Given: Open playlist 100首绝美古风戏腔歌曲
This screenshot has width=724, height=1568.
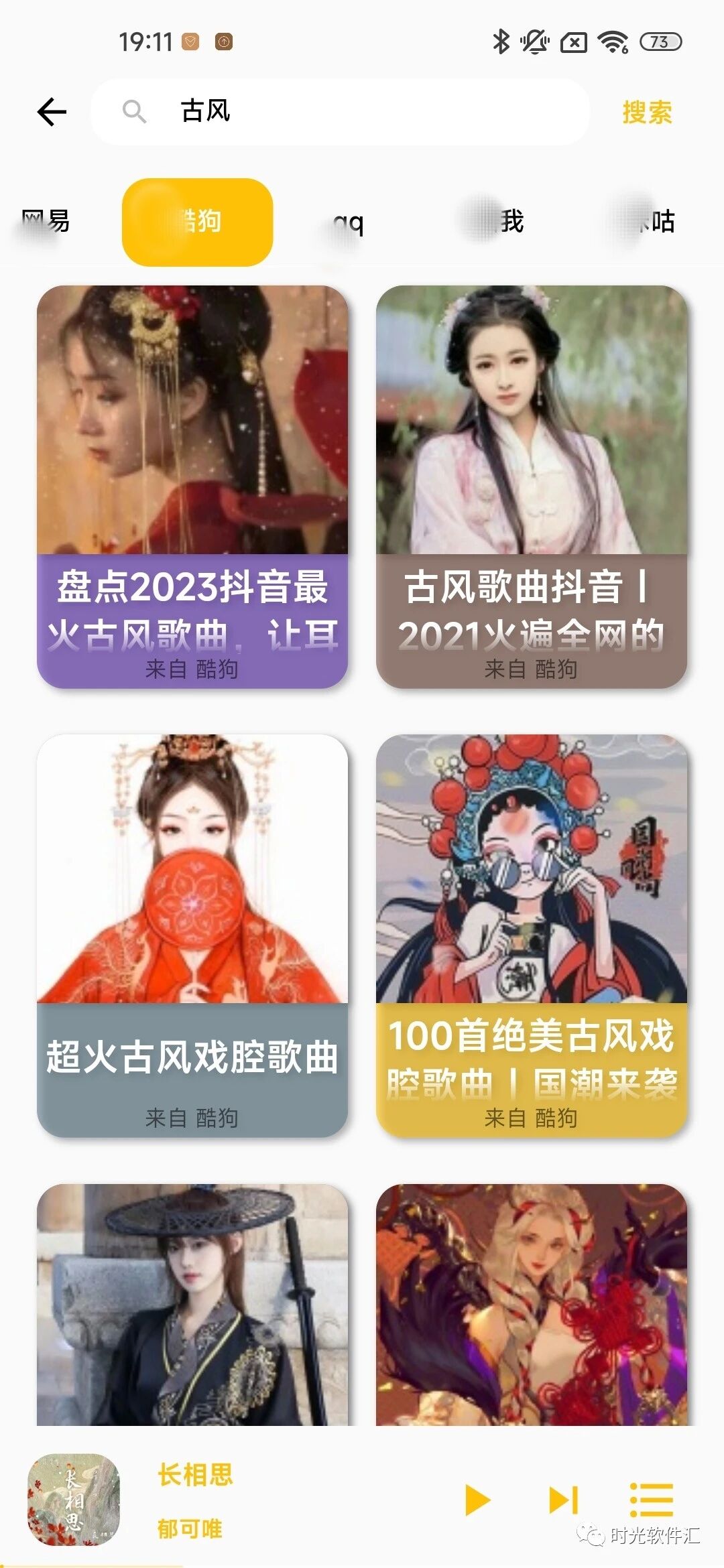Looking at the screenshot, I should pyautogui.click(x=532, y=935).
